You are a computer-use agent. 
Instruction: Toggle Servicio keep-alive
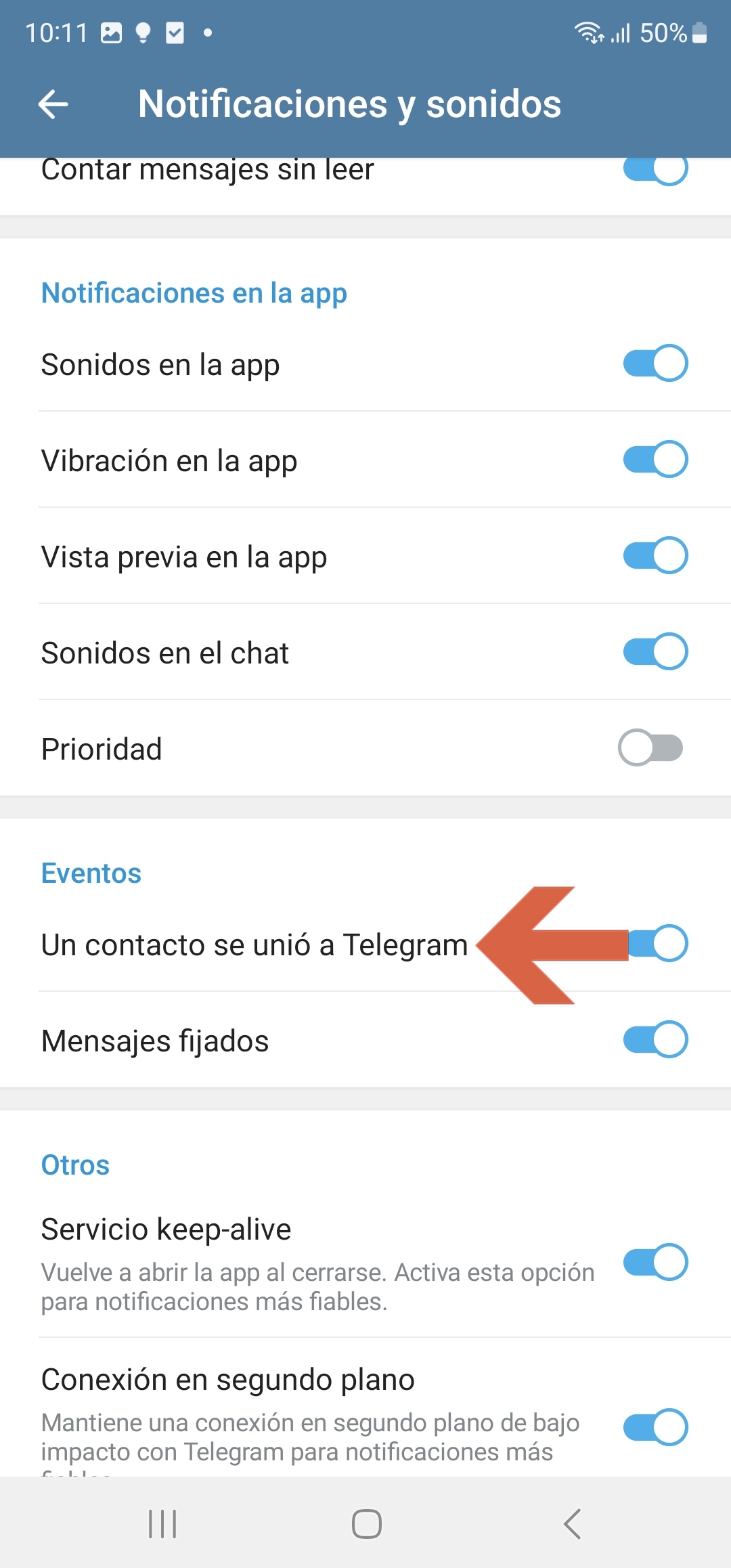tap(655, 1262)
